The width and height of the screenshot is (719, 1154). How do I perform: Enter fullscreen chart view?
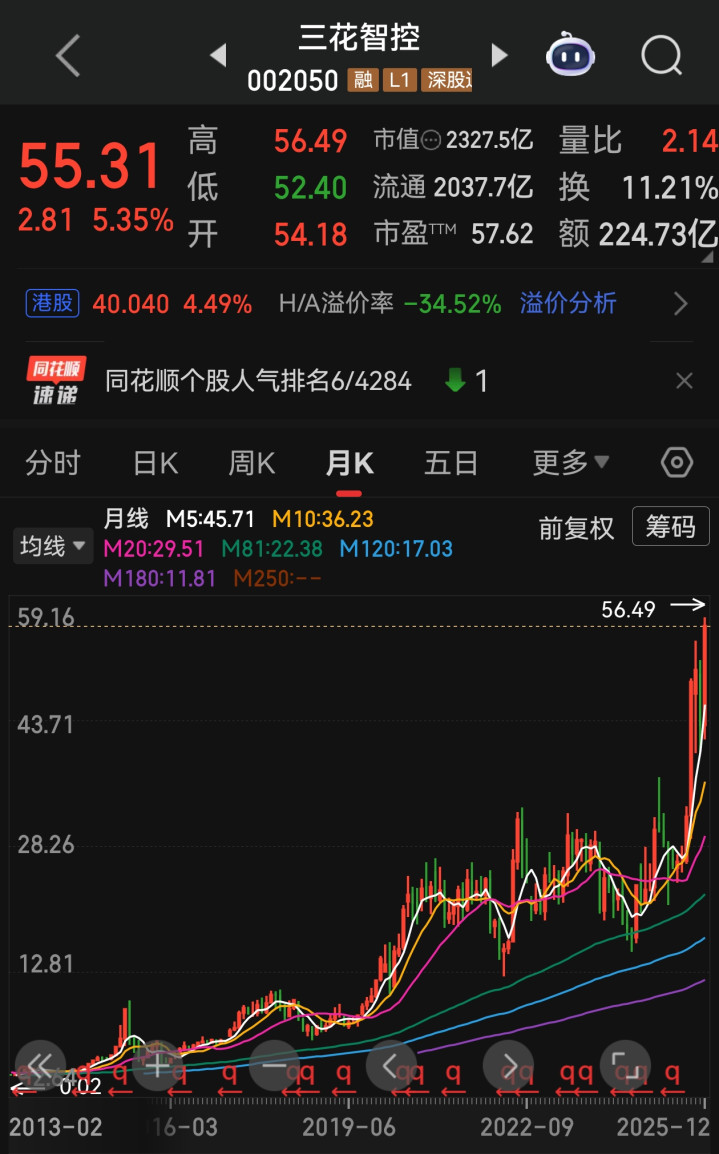(x=624, y=1065)
